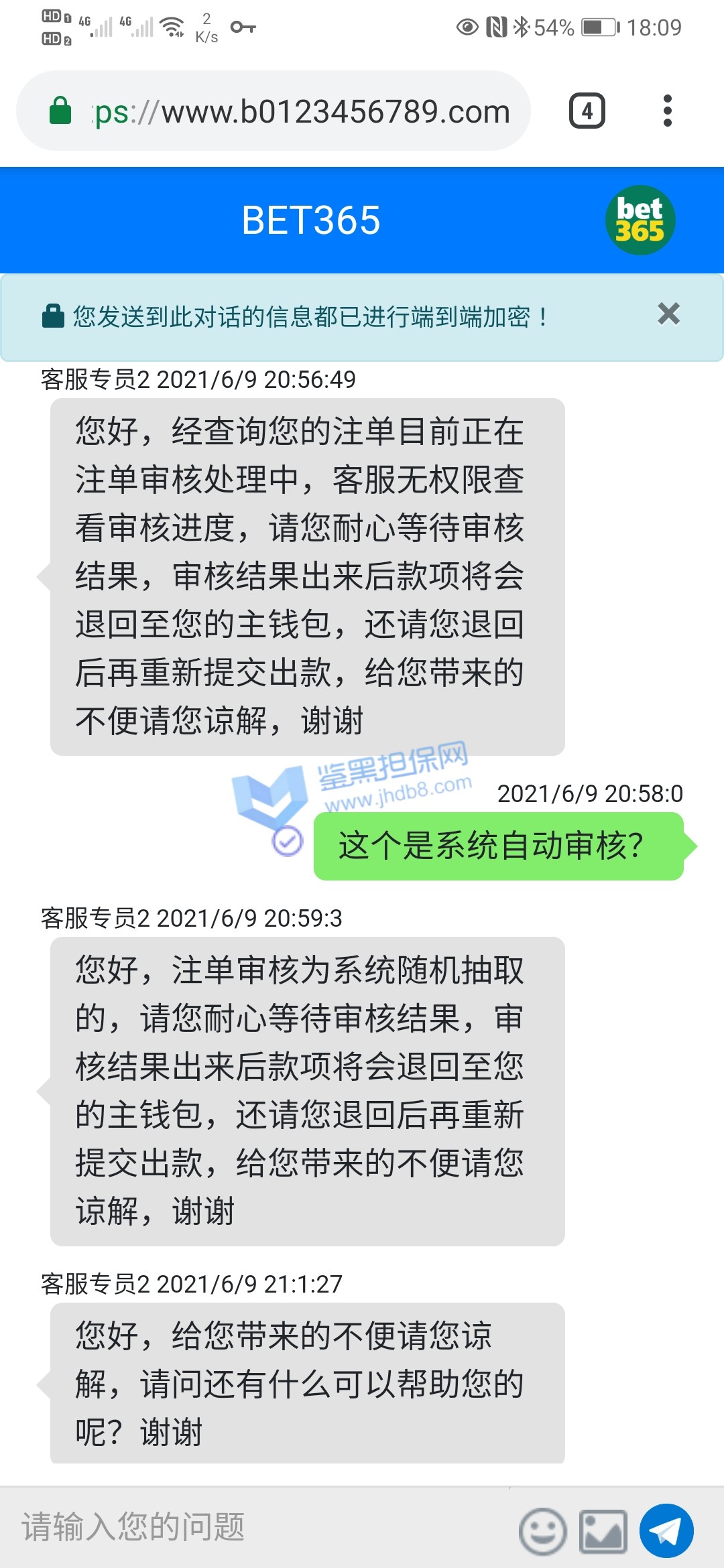724x1568 pixels.
Task: Open the browser overflow menu
Action: (x=667, y=111)
